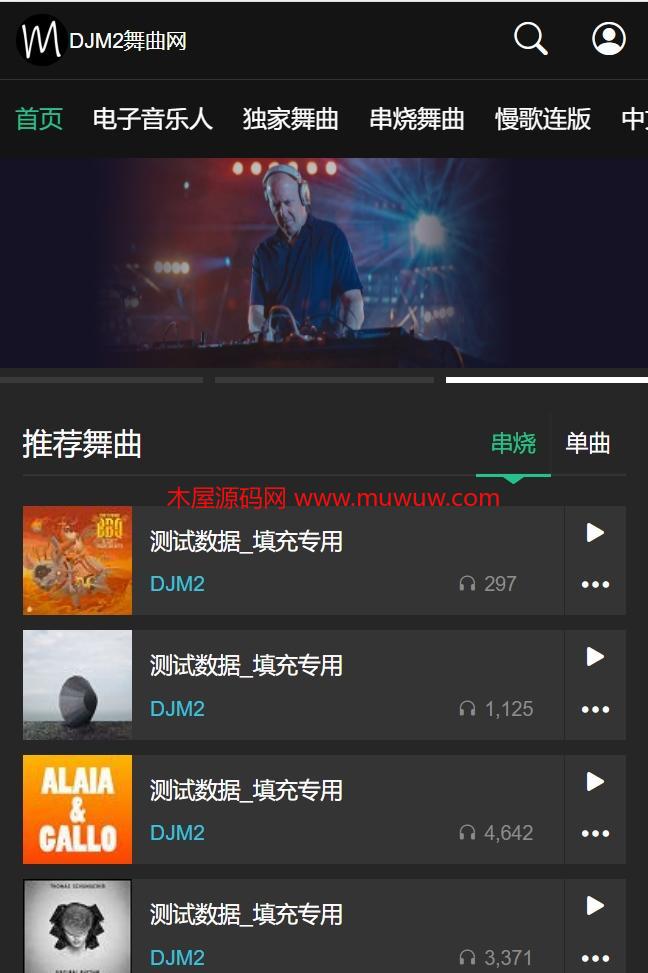This screenshot has width=648, height=973.
Task: Open more options for the 1,125-listen track
Action: point(595,709)
